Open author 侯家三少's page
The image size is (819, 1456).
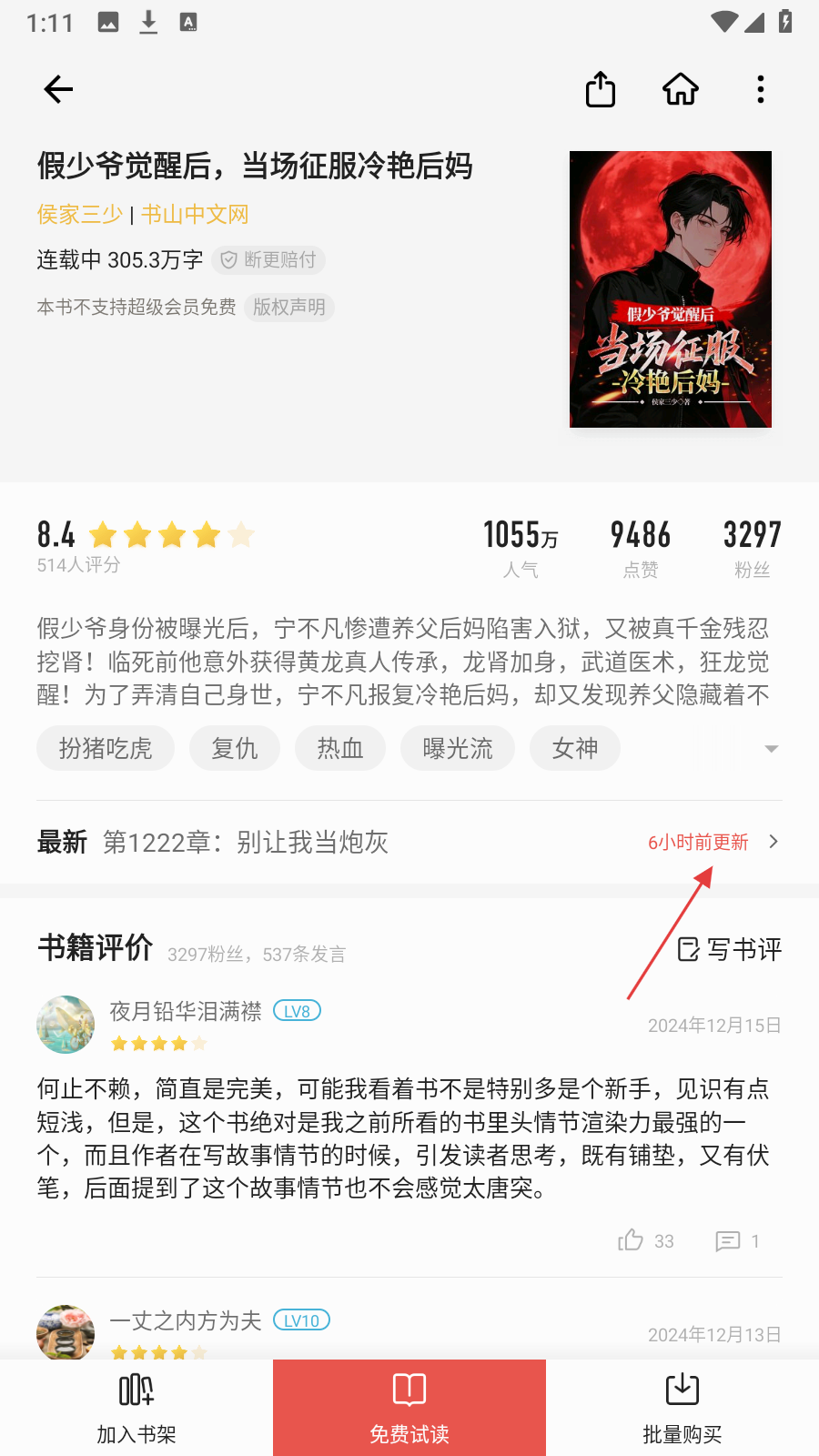pos(79,215)
